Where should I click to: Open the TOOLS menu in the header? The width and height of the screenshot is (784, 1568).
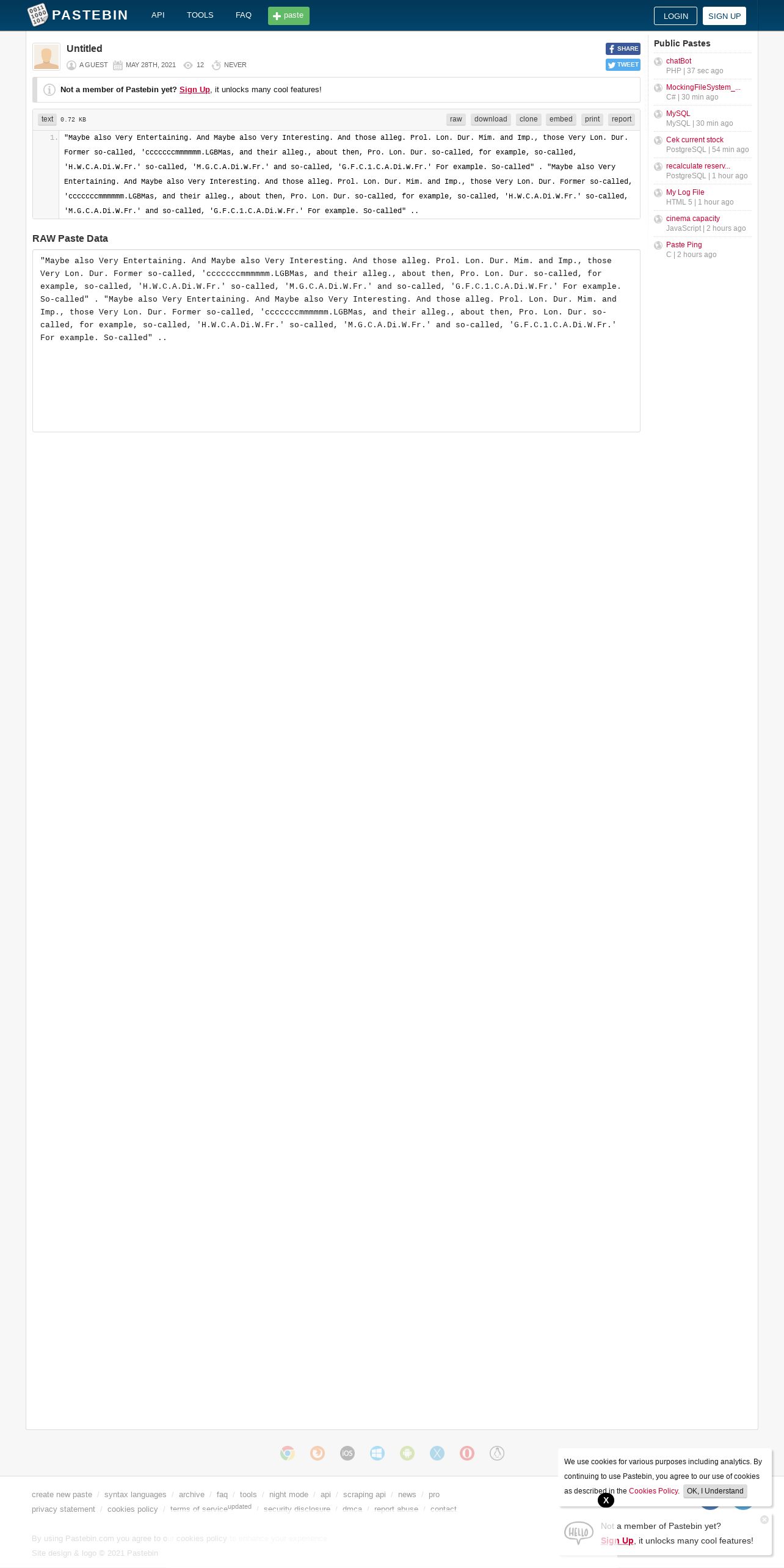coord(200,15)
